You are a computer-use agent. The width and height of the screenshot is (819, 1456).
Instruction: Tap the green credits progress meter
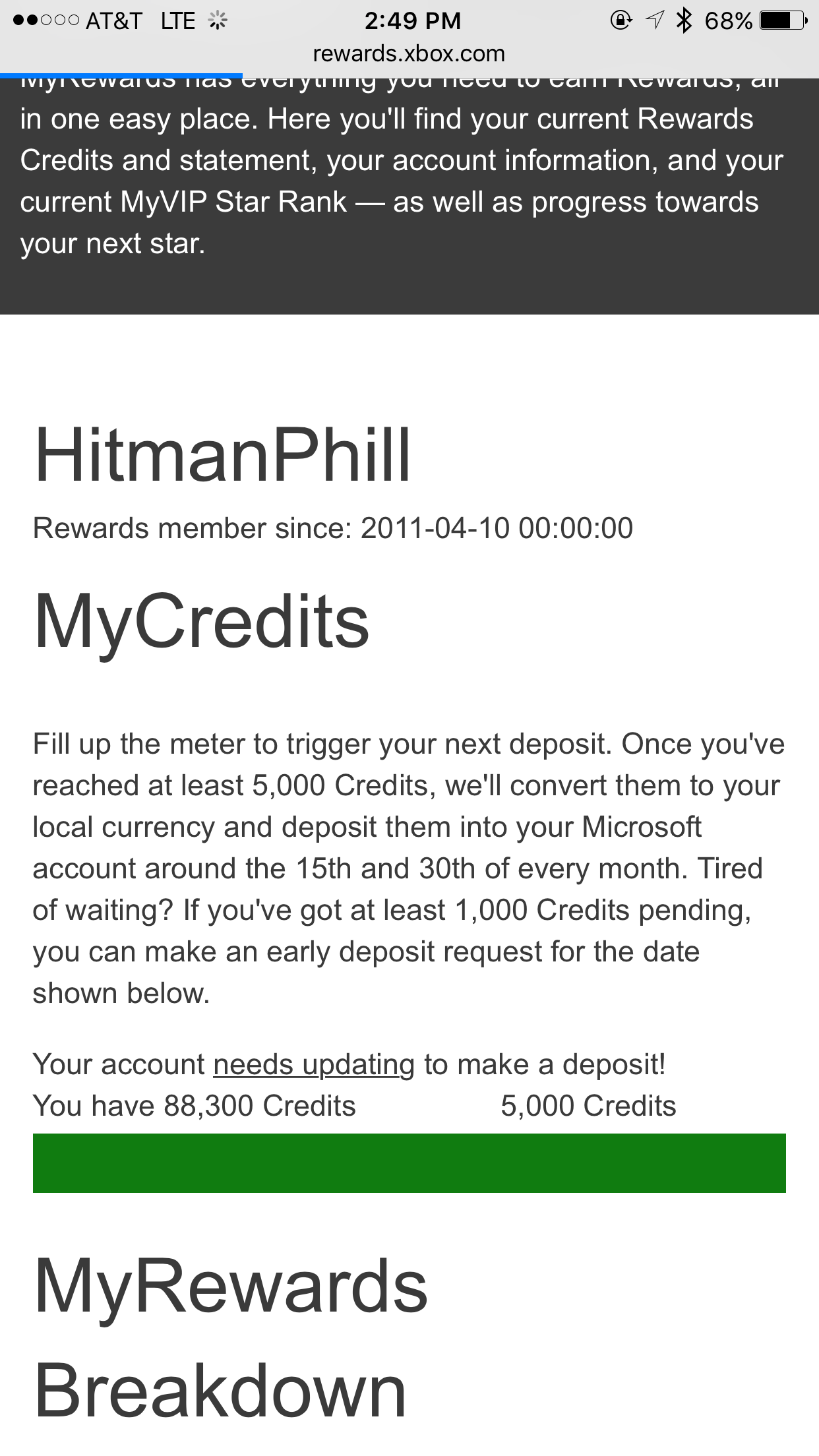click(409, 1164)
